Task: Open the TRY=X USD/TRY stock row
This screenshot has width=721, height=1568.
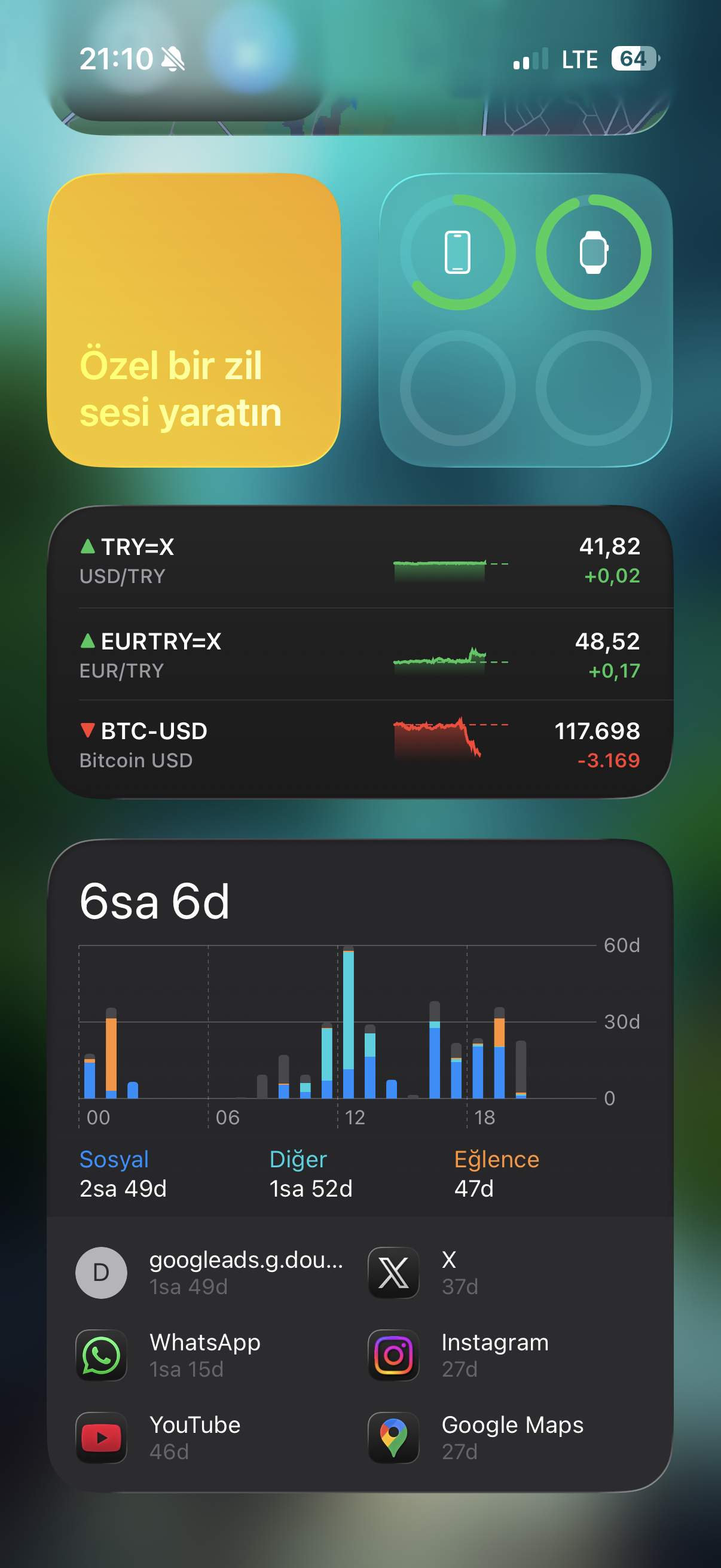Action: point(360,560)
